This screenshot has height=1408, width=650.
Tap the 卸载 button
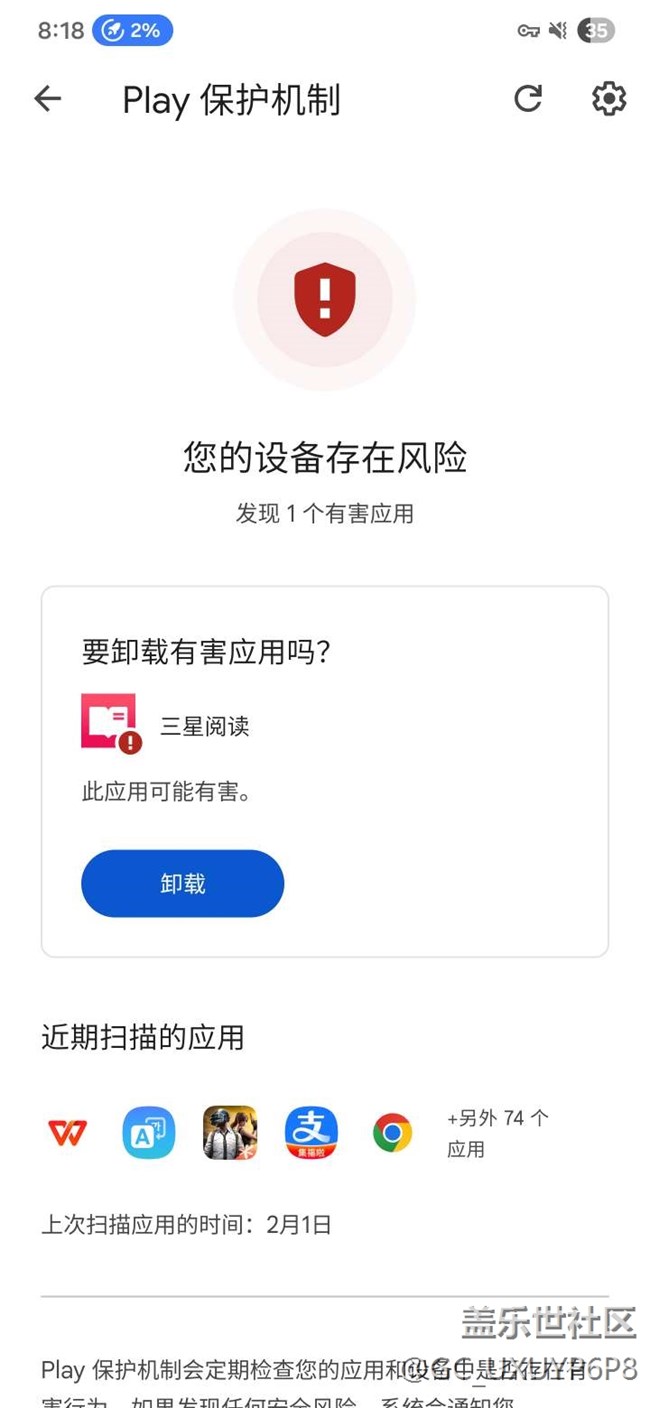point(183,883)
